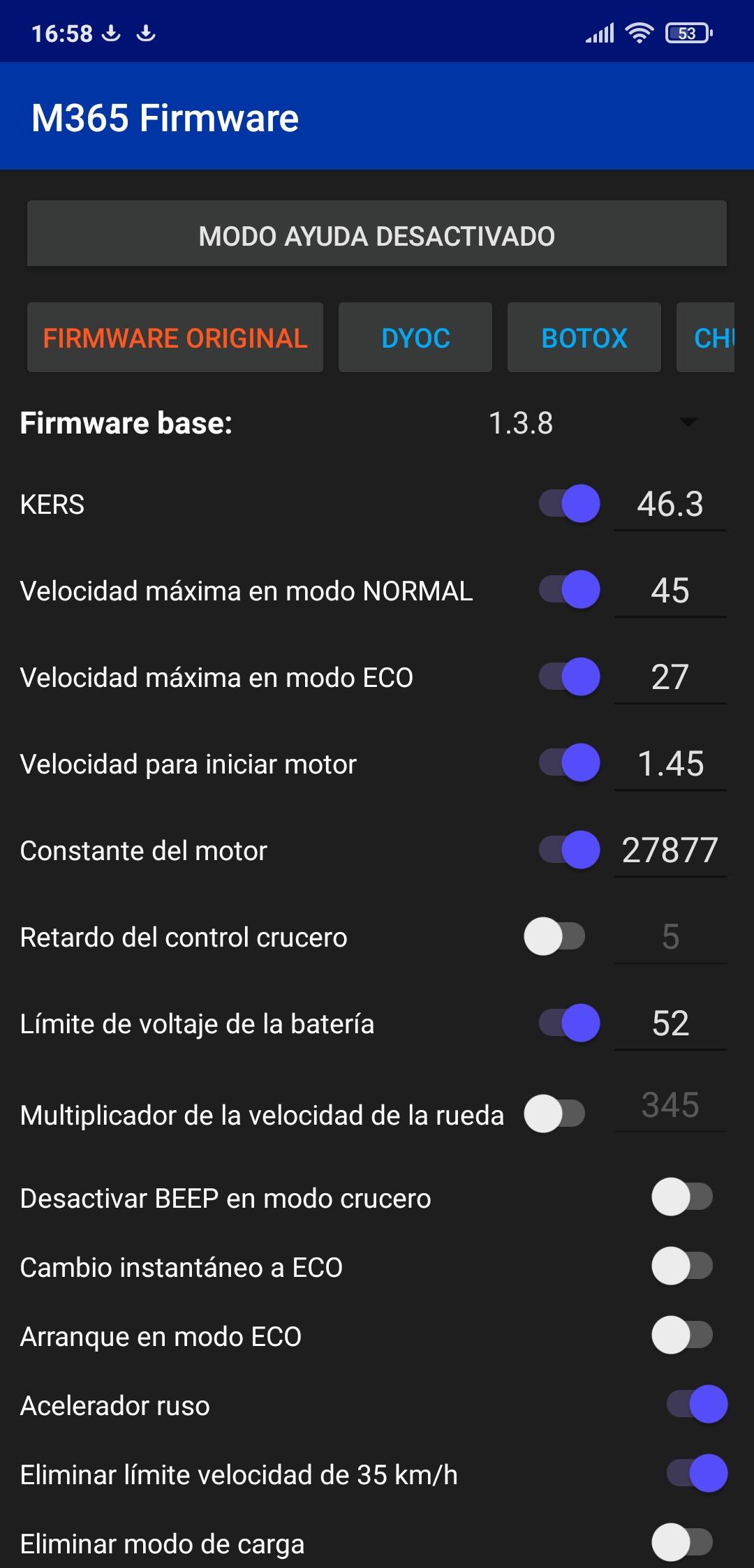
Task: Turn off the KERS switch
Action: coord(570,503)
